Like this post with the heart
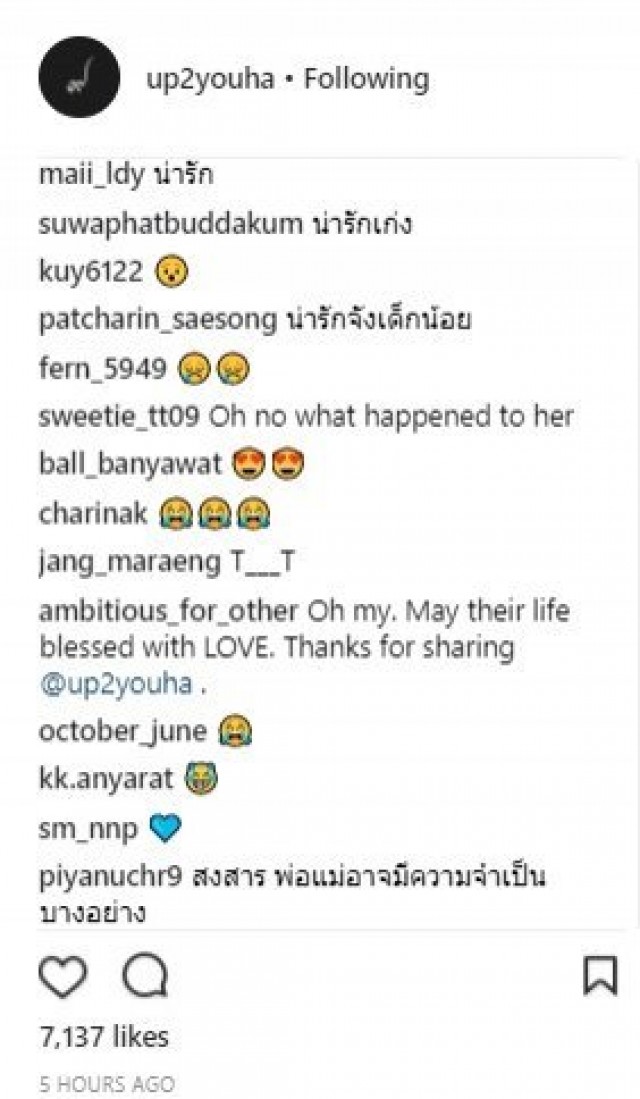 (63, 977)
